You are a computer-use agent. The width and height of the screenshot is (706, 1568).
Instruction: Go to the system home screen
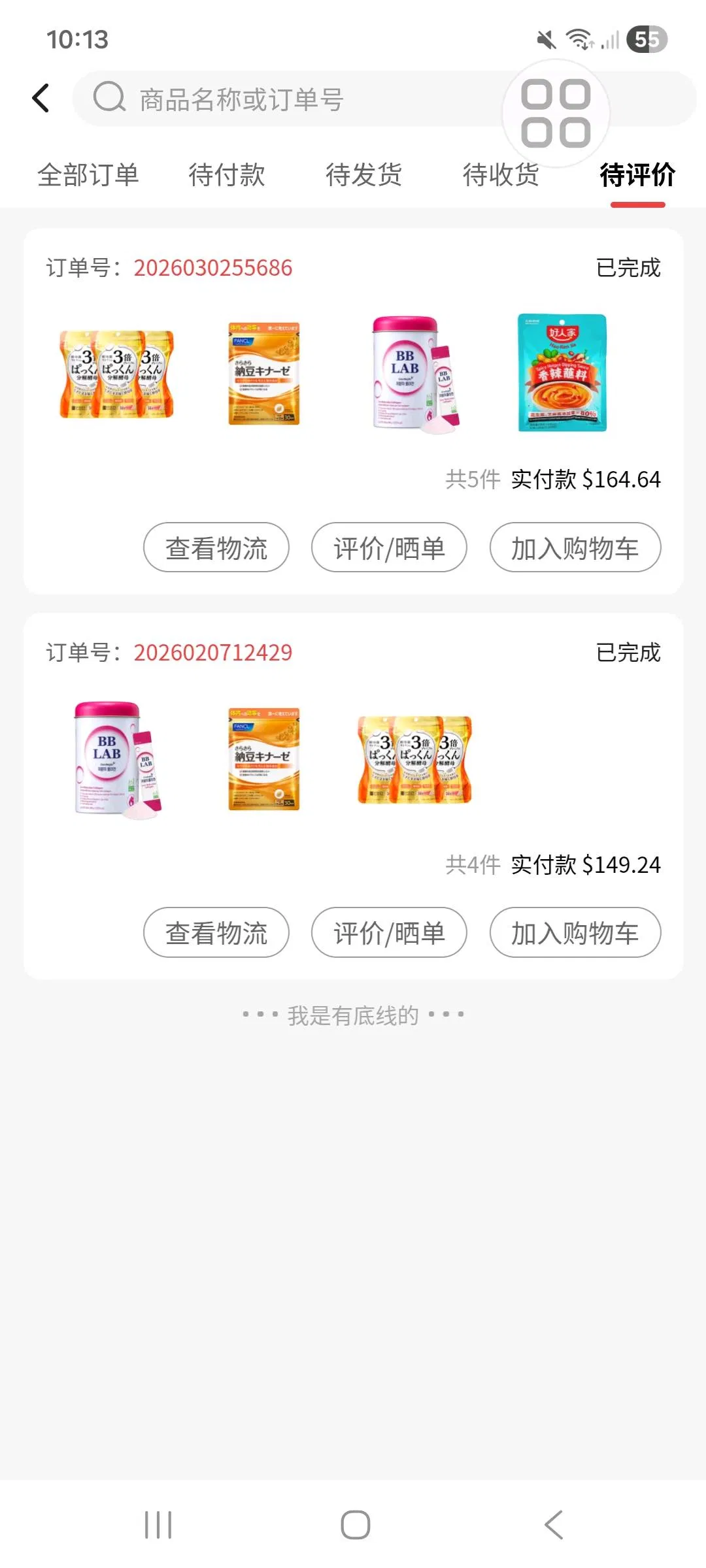355,1525
